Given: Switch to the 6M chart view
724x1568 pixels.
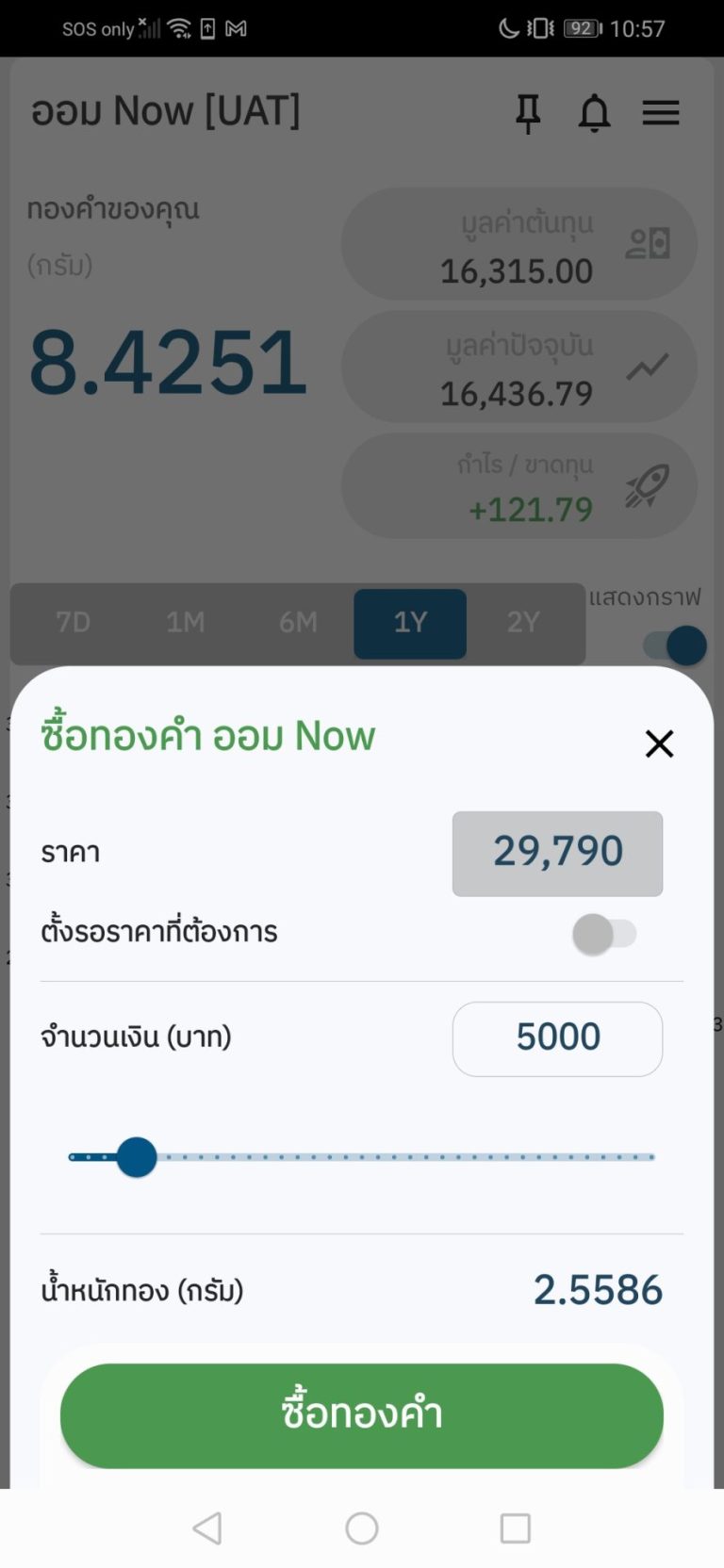Looking at the screenshot, I should (298, 623).
